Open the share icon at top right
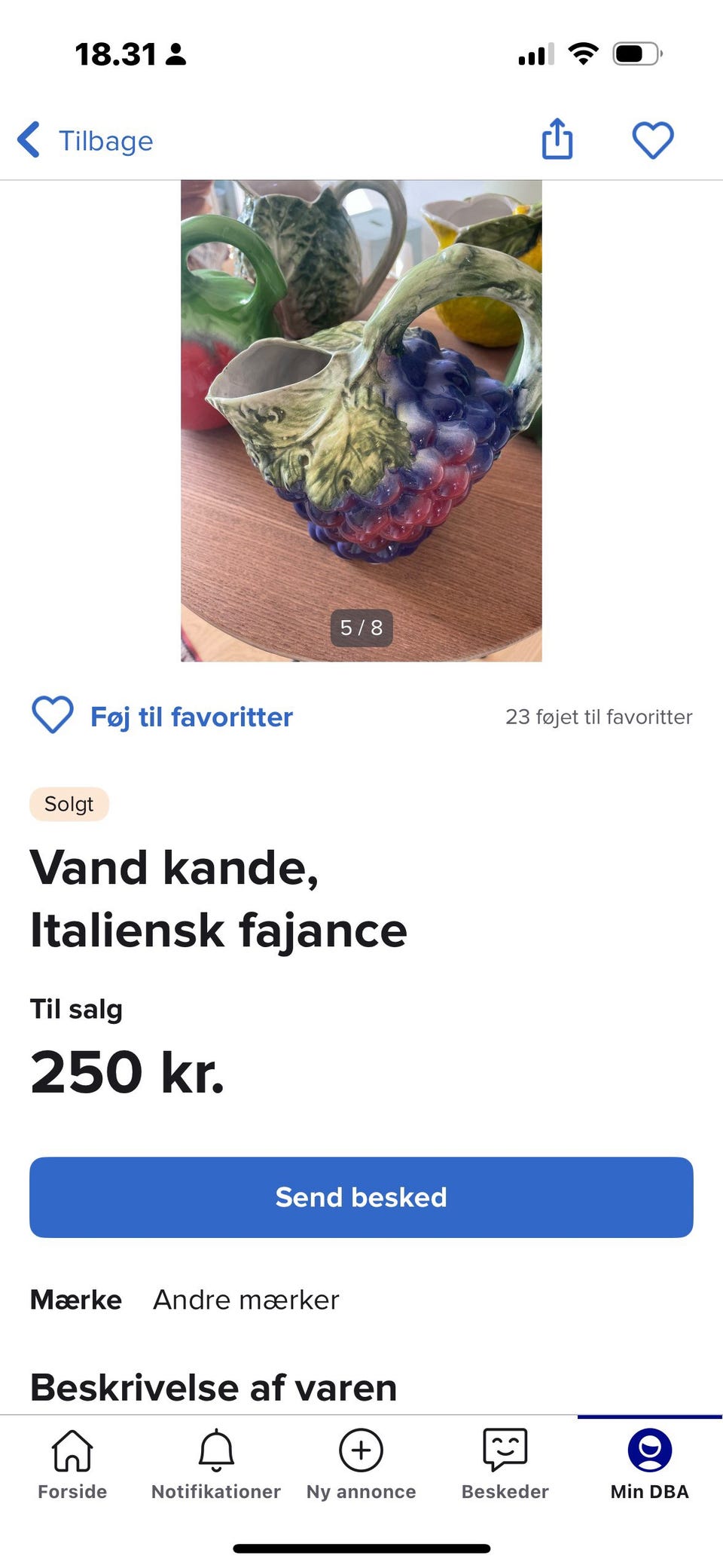 click(557, 140)
